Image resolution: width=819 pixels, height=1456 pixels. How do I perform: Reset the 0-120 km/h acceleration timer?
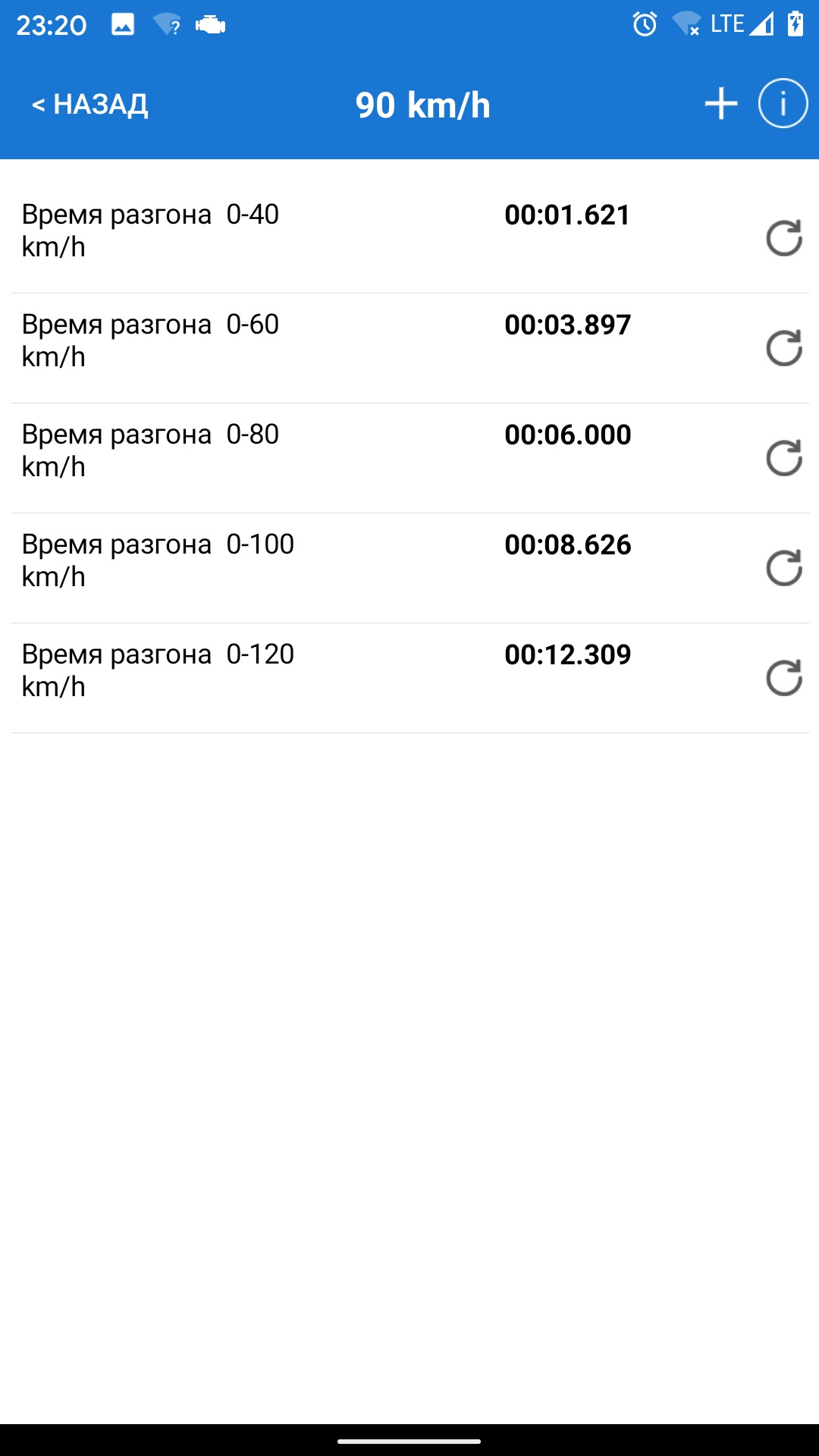click(x=786, y=679)
